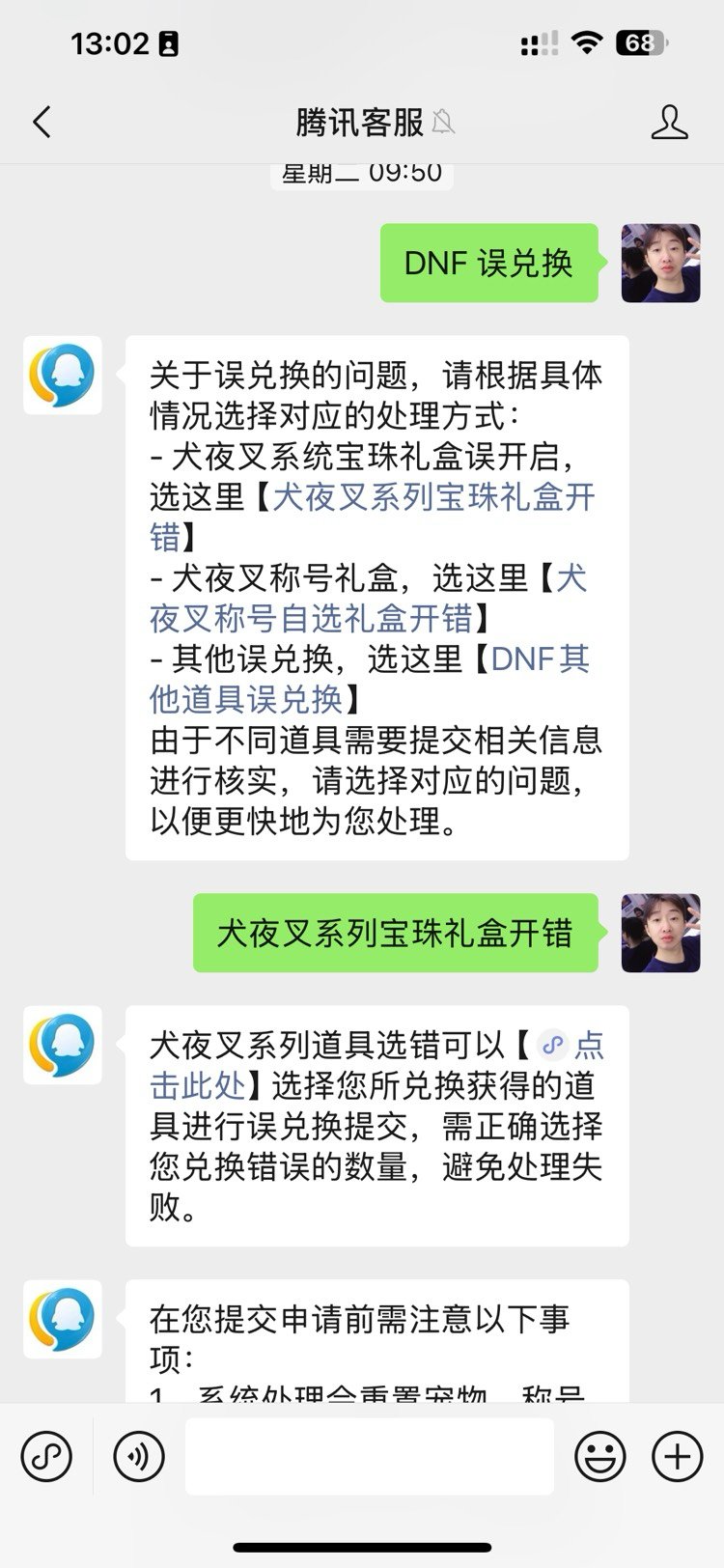Switch to voice input mode
The height and width of the screenshot is (1568, 724).
[139, 1455]
